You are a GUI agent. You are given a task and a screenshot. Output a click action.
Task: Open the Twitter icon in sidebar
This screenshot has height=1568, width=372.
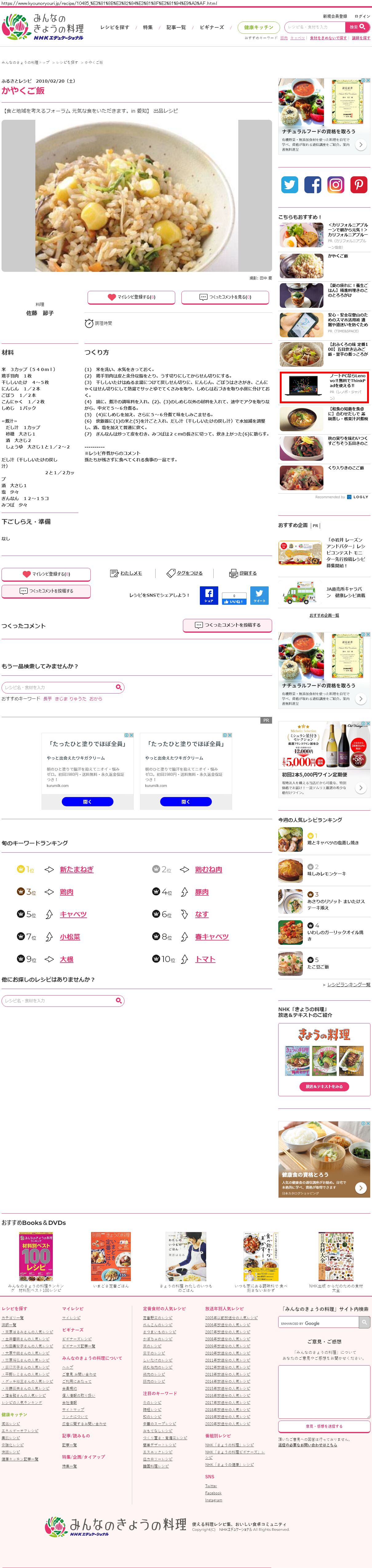289,184
